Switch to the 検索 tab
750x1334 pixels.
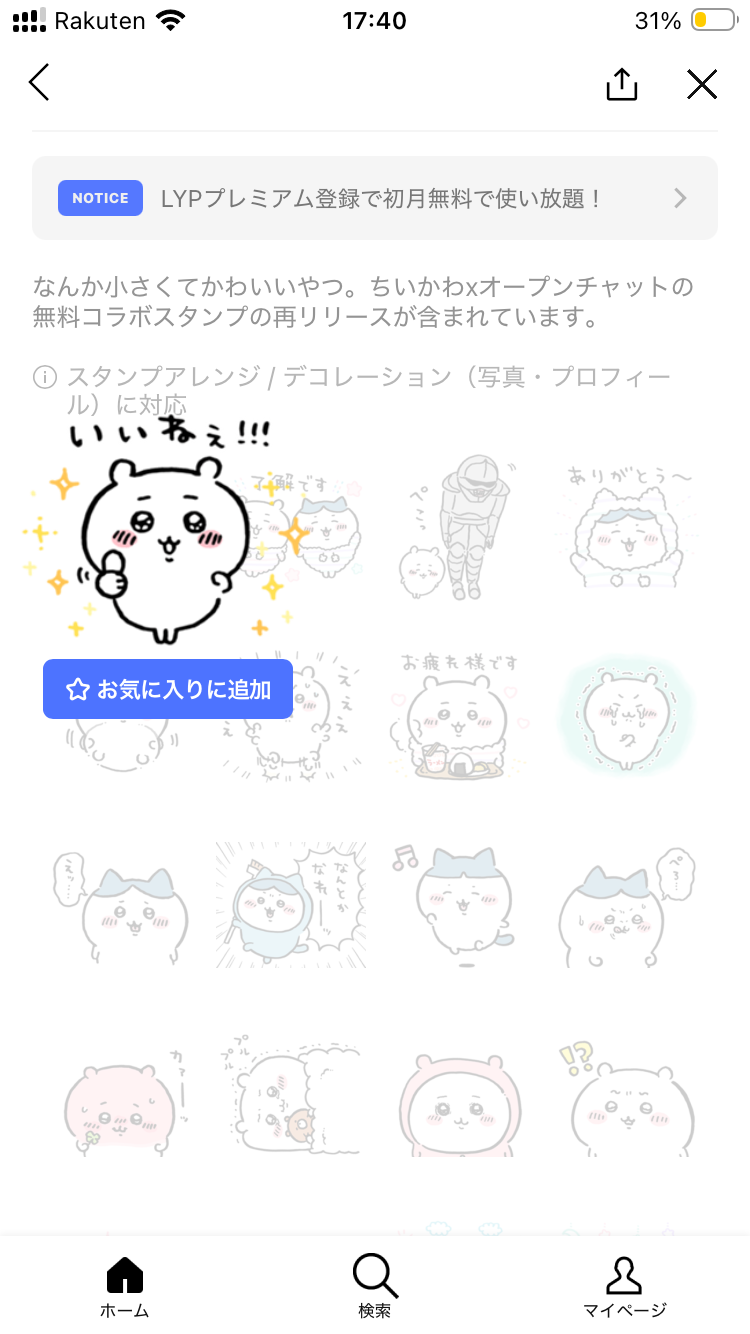pyautogui.click(x=375, y=1286)
